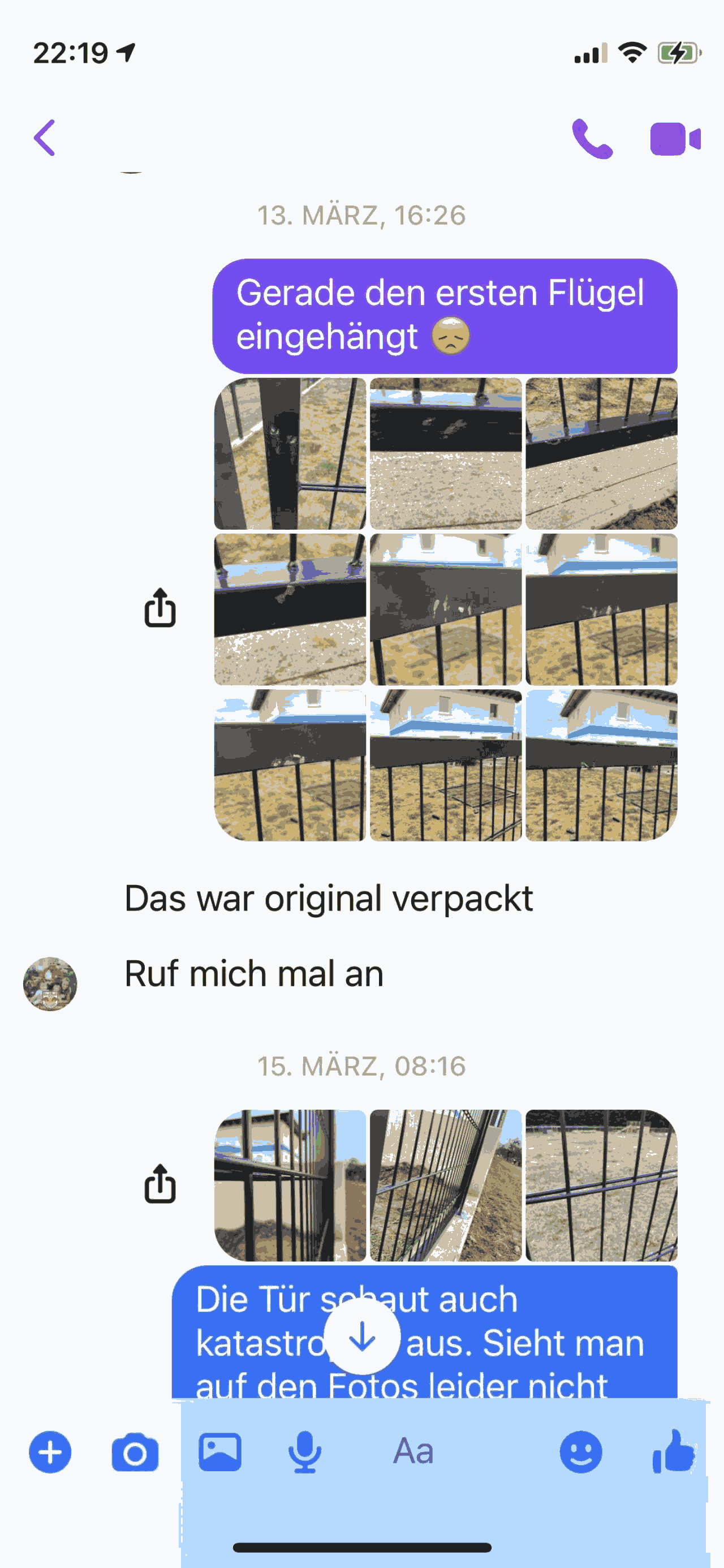Record a voice message

tap(305, 1452)
